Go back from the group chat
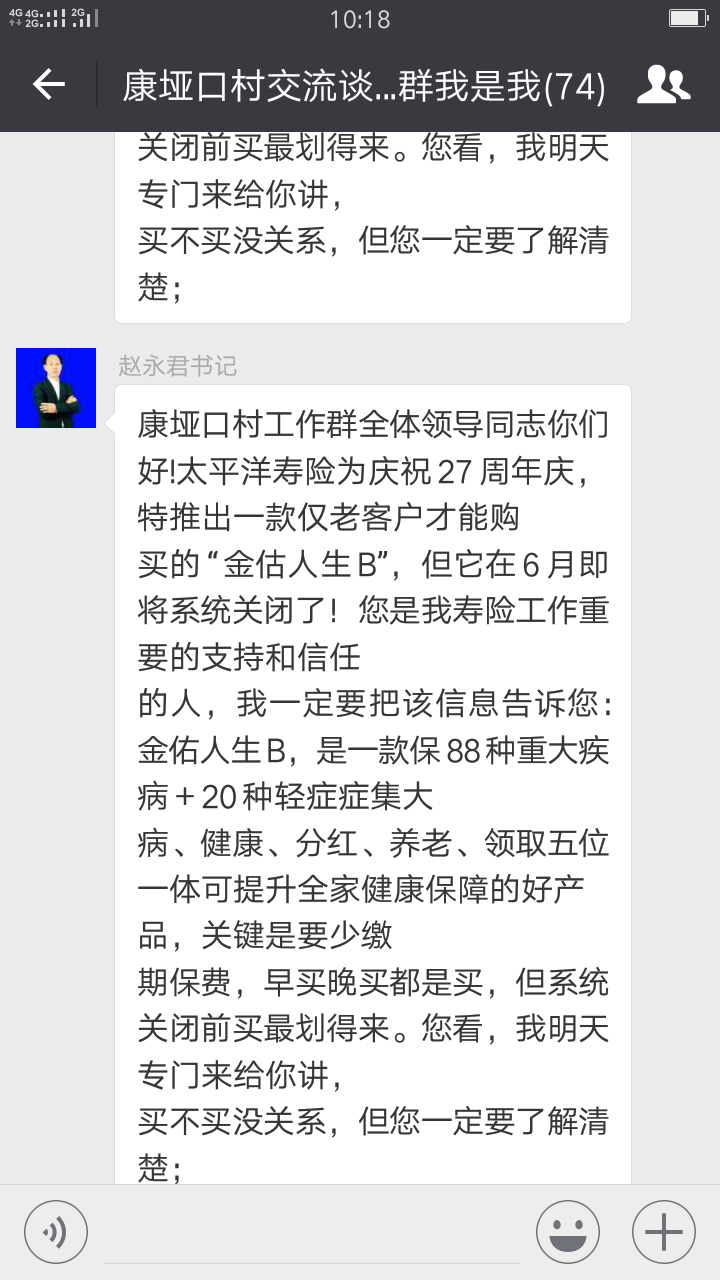Image resolution: width=720 pixels, height=1280 pixels. coord(48,85)
